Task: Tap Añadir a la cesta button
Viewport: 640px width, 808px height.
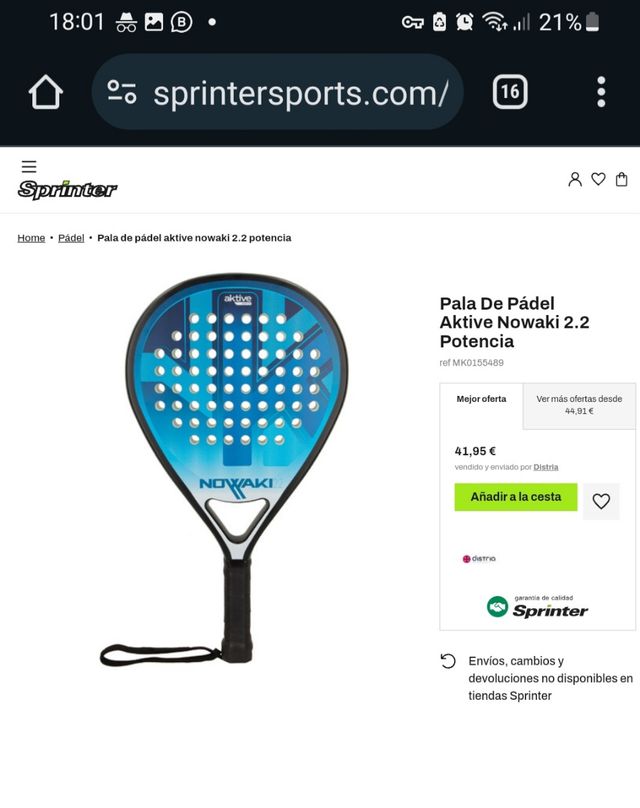Action: [x=516, y=497]
